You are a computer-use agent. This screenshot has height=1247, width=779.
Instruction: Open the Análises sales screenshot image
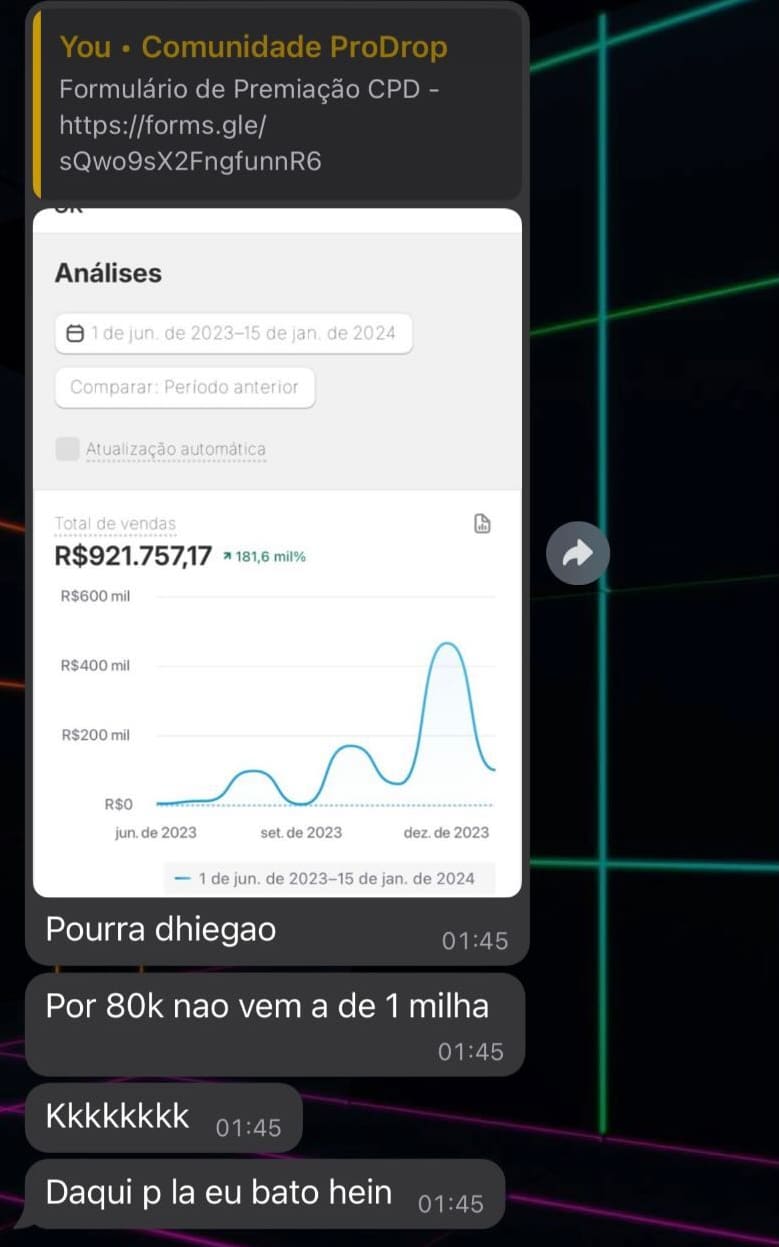(x=277, y=552)
